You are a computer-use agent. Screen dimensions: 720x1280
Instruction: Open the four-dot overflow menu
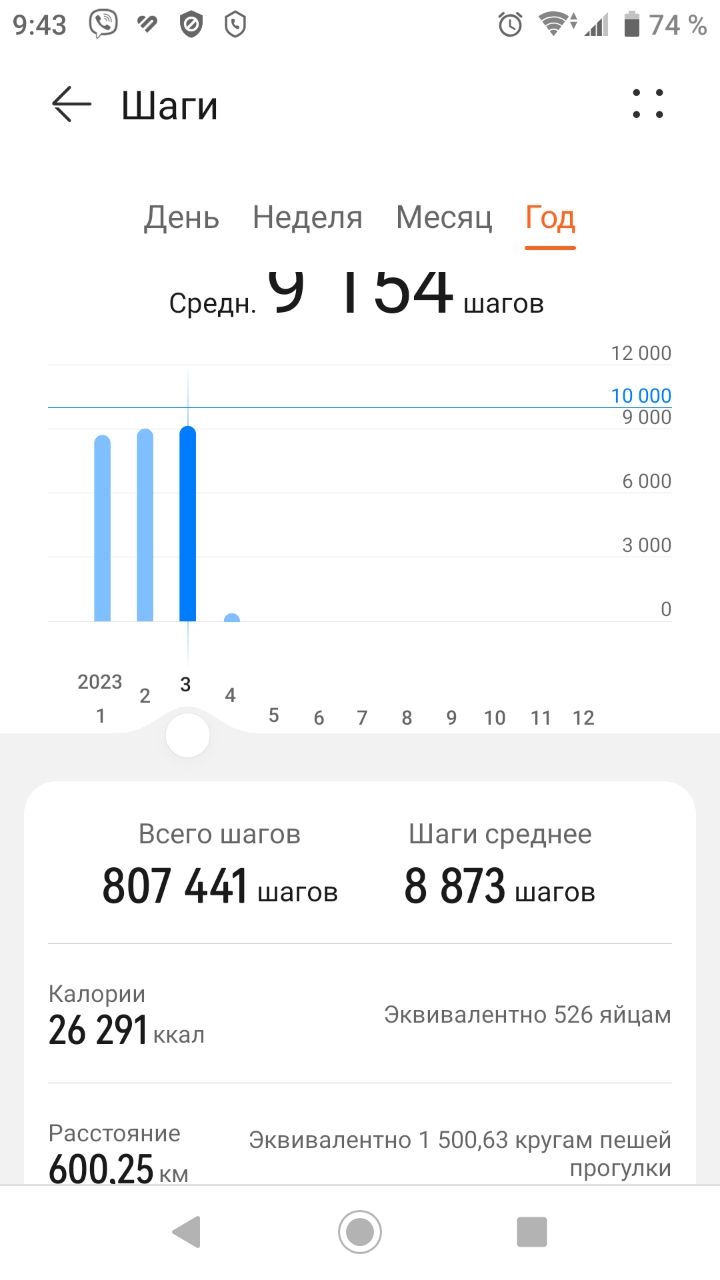[648, 104]
